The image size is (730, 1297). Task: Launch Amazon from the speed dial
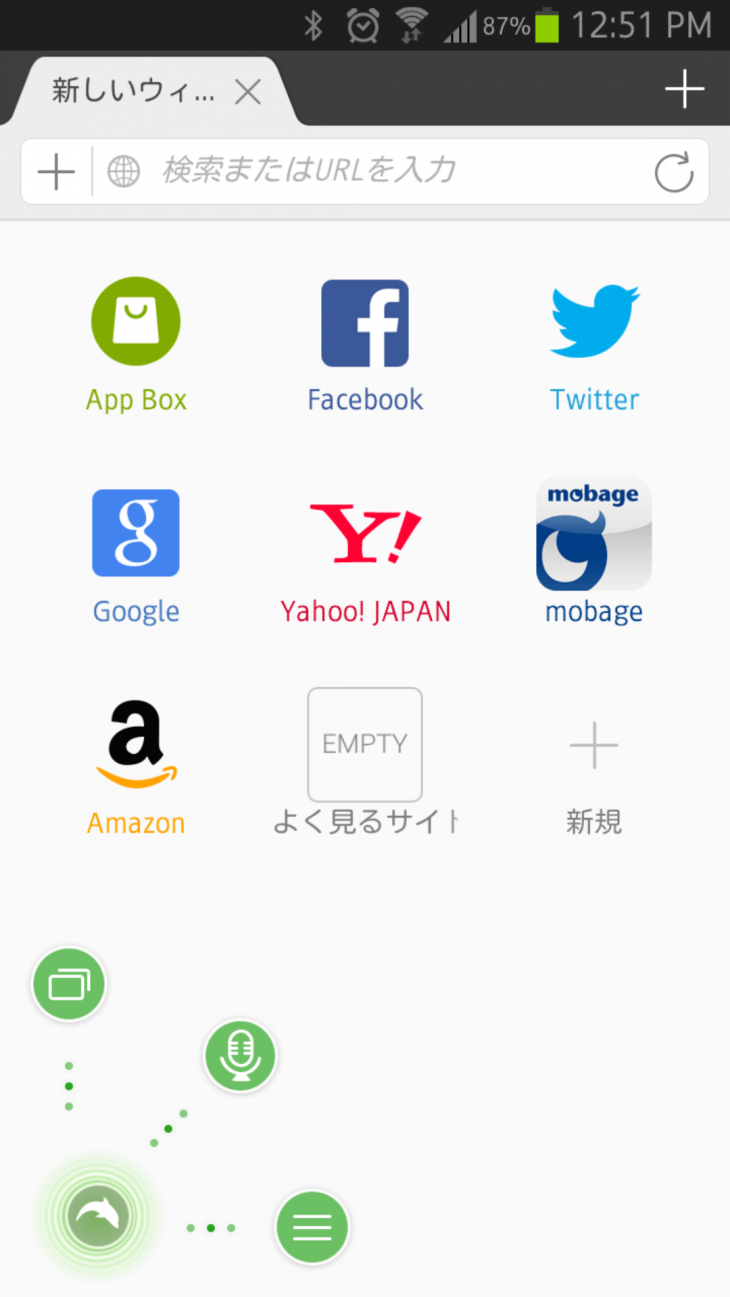[x=135, y=745]
